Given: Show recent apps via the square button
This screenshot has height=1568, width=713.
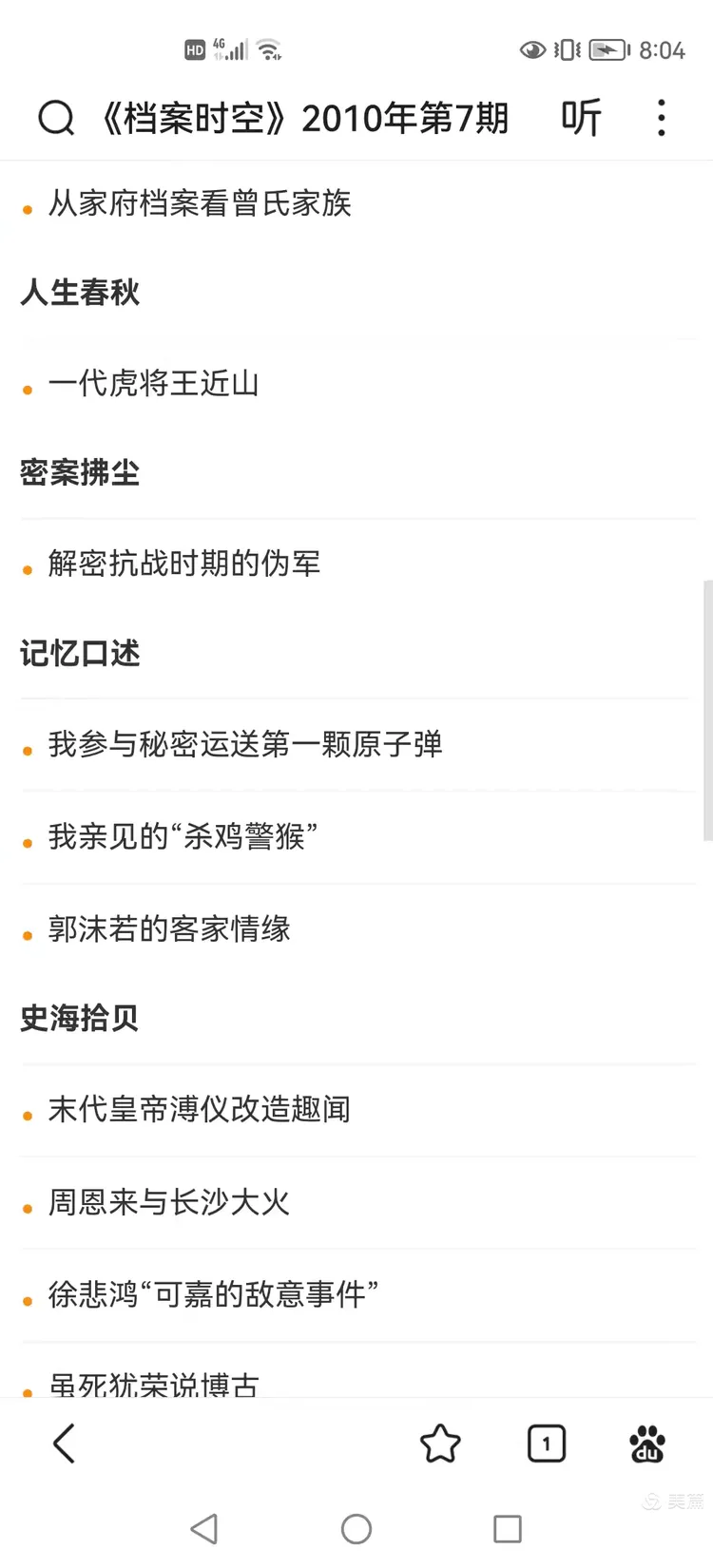Looking at the screenshot, I should pyautogui.click(x=508, y=1529).
